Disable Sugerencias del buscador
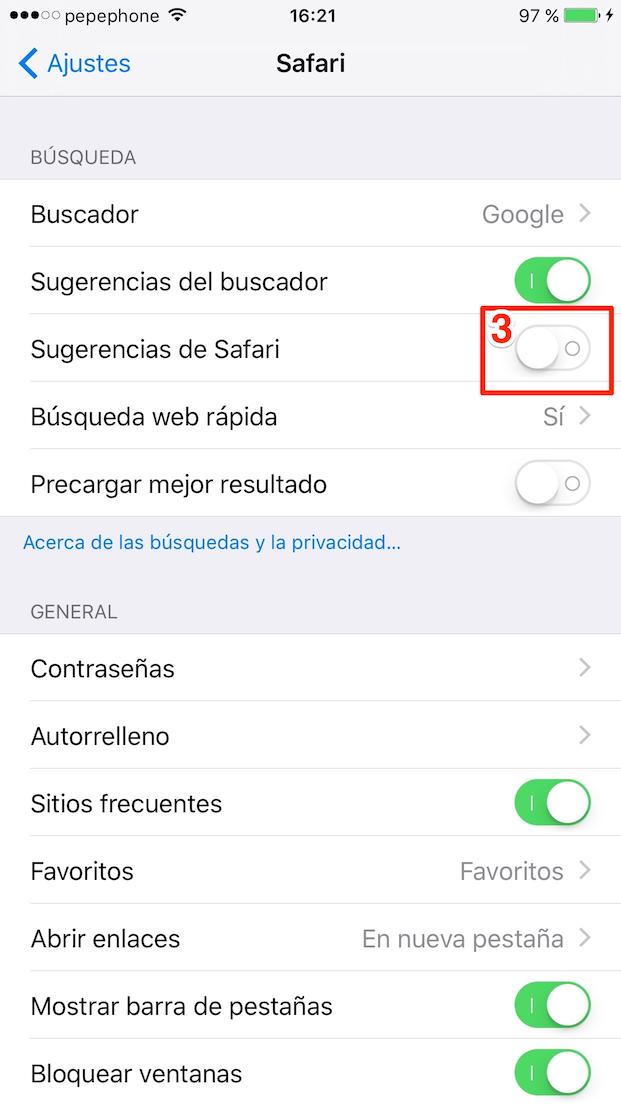Screen dimensions: 621x1104 pos(552,282)
